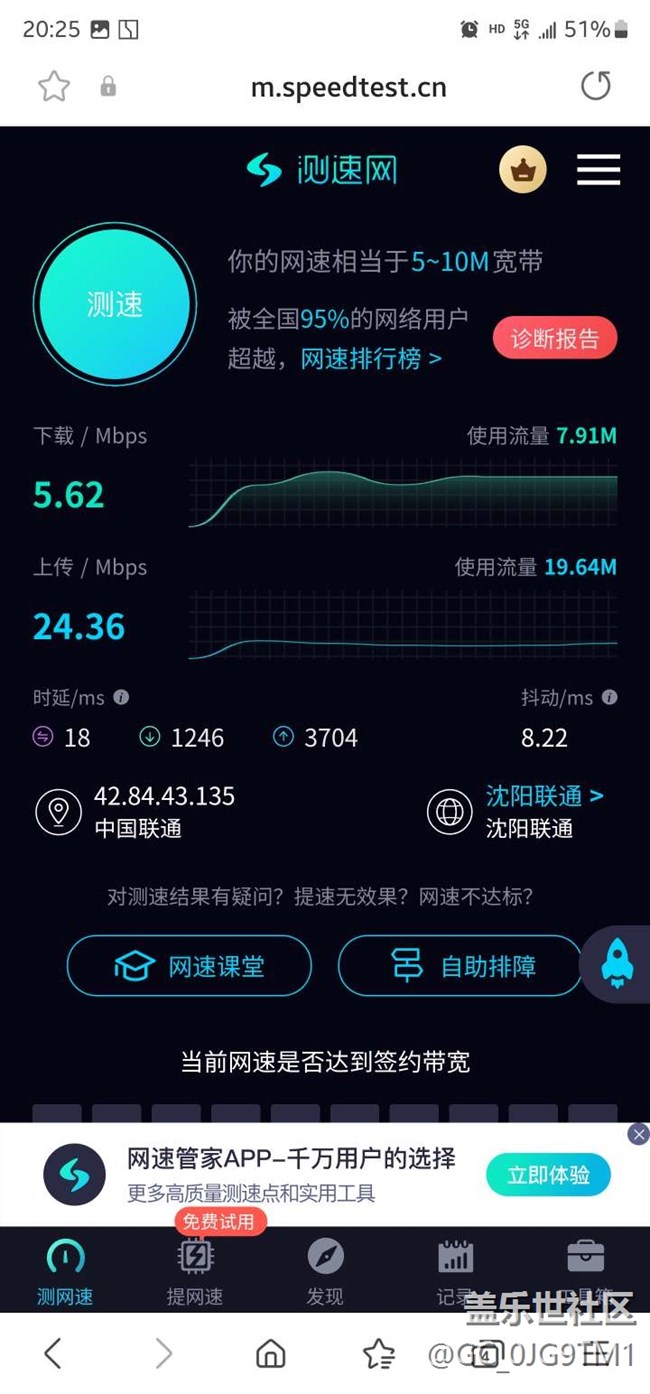Open the crown VIP icon
Screen dimensions: 650x1394
click(523, 170)
